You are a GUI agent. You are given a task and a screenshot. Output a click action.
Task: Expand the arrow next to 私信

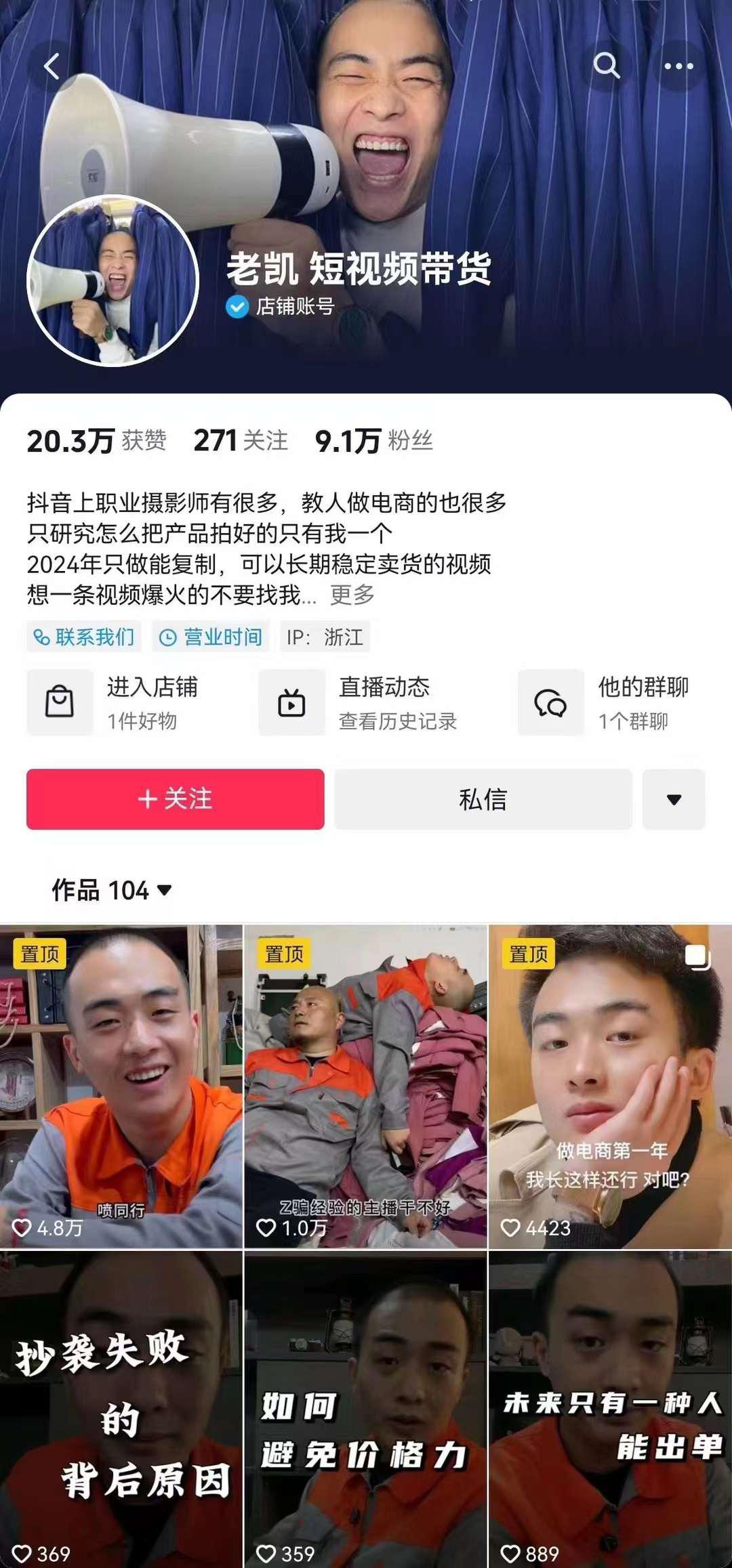point(673,799)
